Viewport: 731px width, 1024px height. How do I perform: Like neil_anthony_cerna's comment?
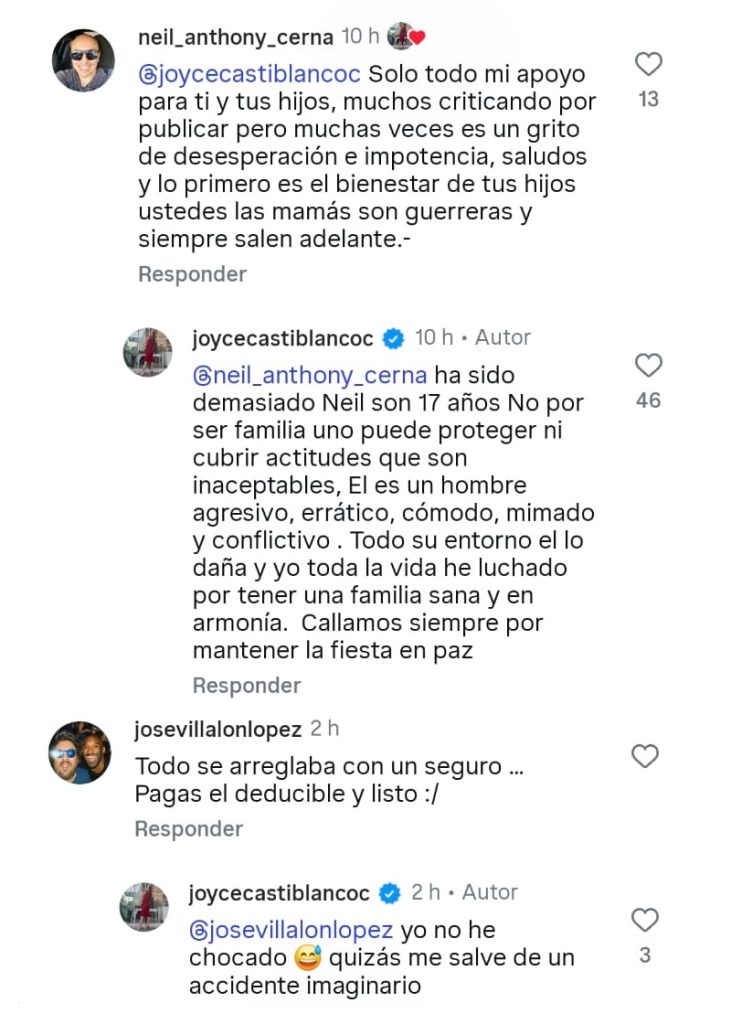pos(649,65)
